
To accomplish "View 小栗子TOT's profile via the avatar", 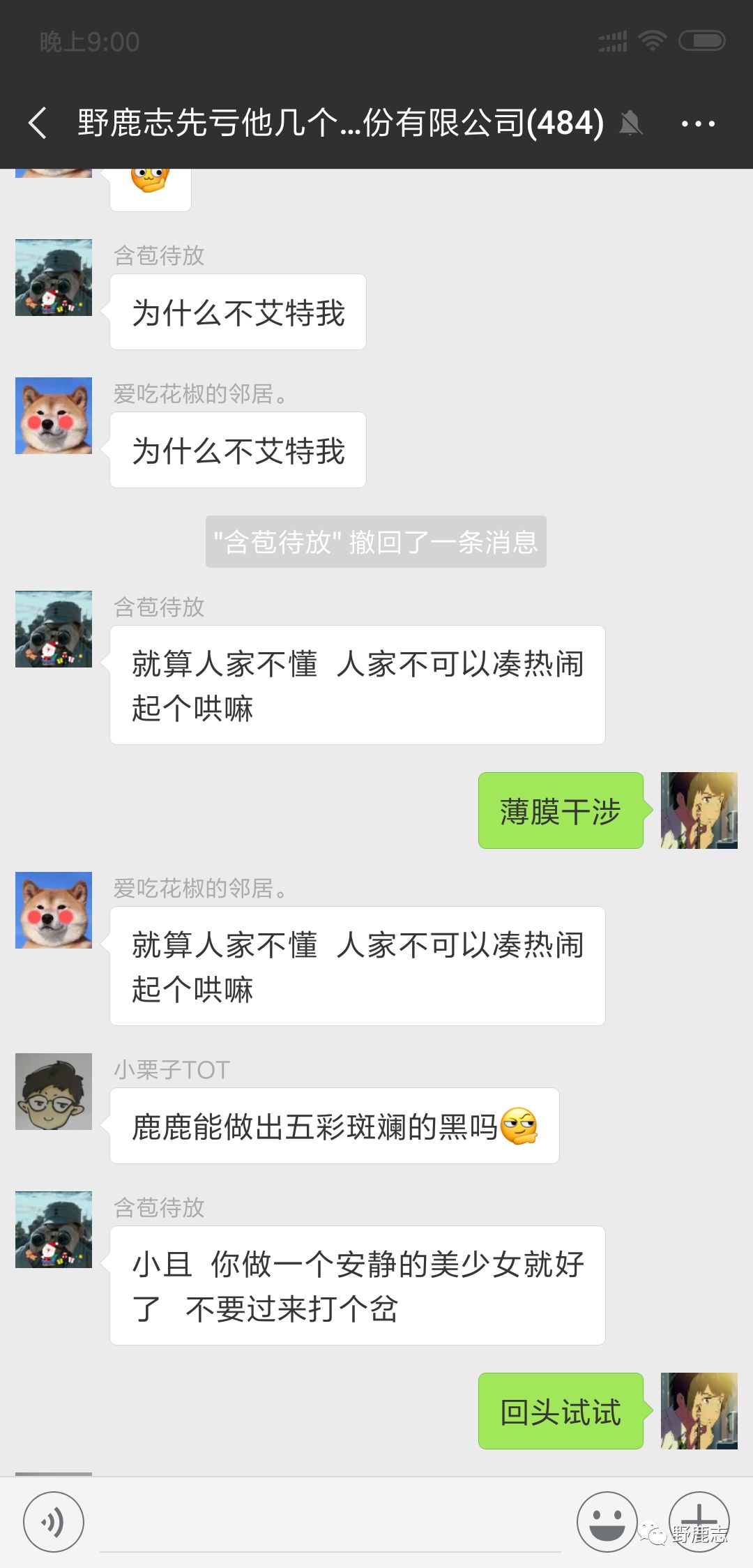I will [x=54, y=1091].
